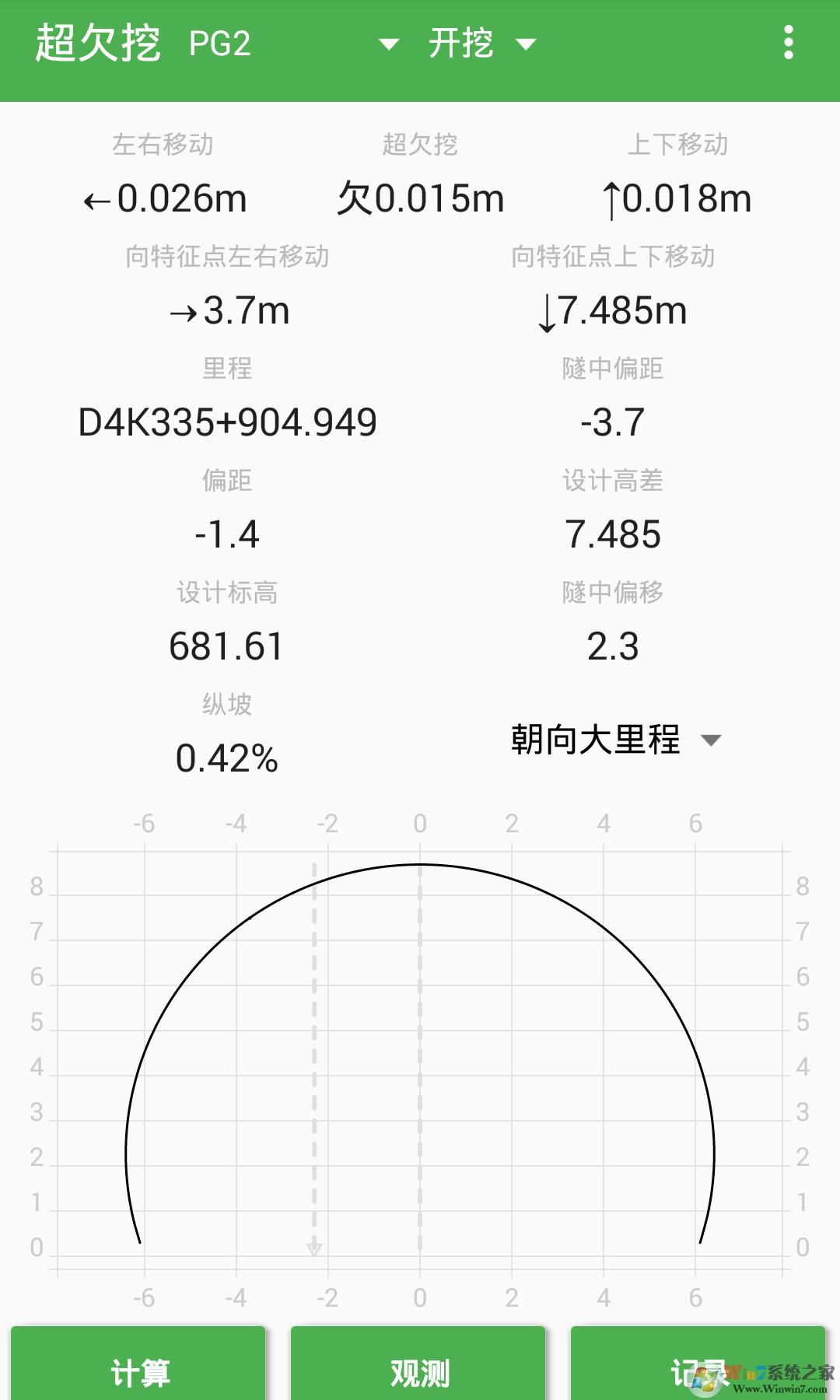The height and width of the screenshot is (1400, 840).
Task: Tap the 超欠挖 value 欠0.015m
Action: pyautogui.click(x=420, y=199)
